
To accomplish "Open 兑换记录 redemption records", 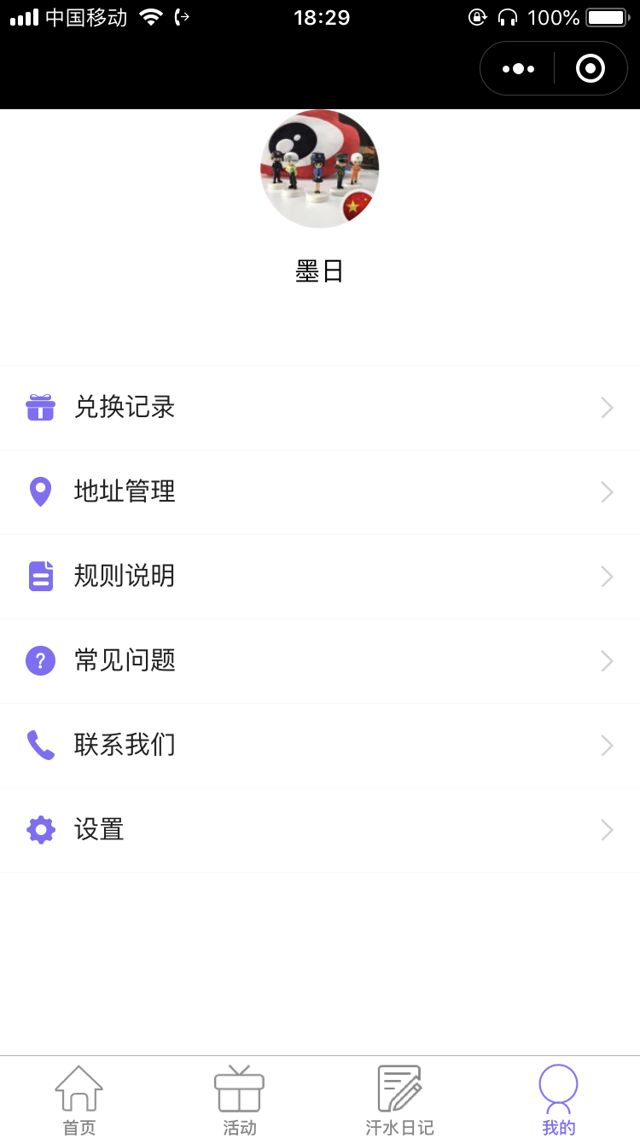I will 320,408.
